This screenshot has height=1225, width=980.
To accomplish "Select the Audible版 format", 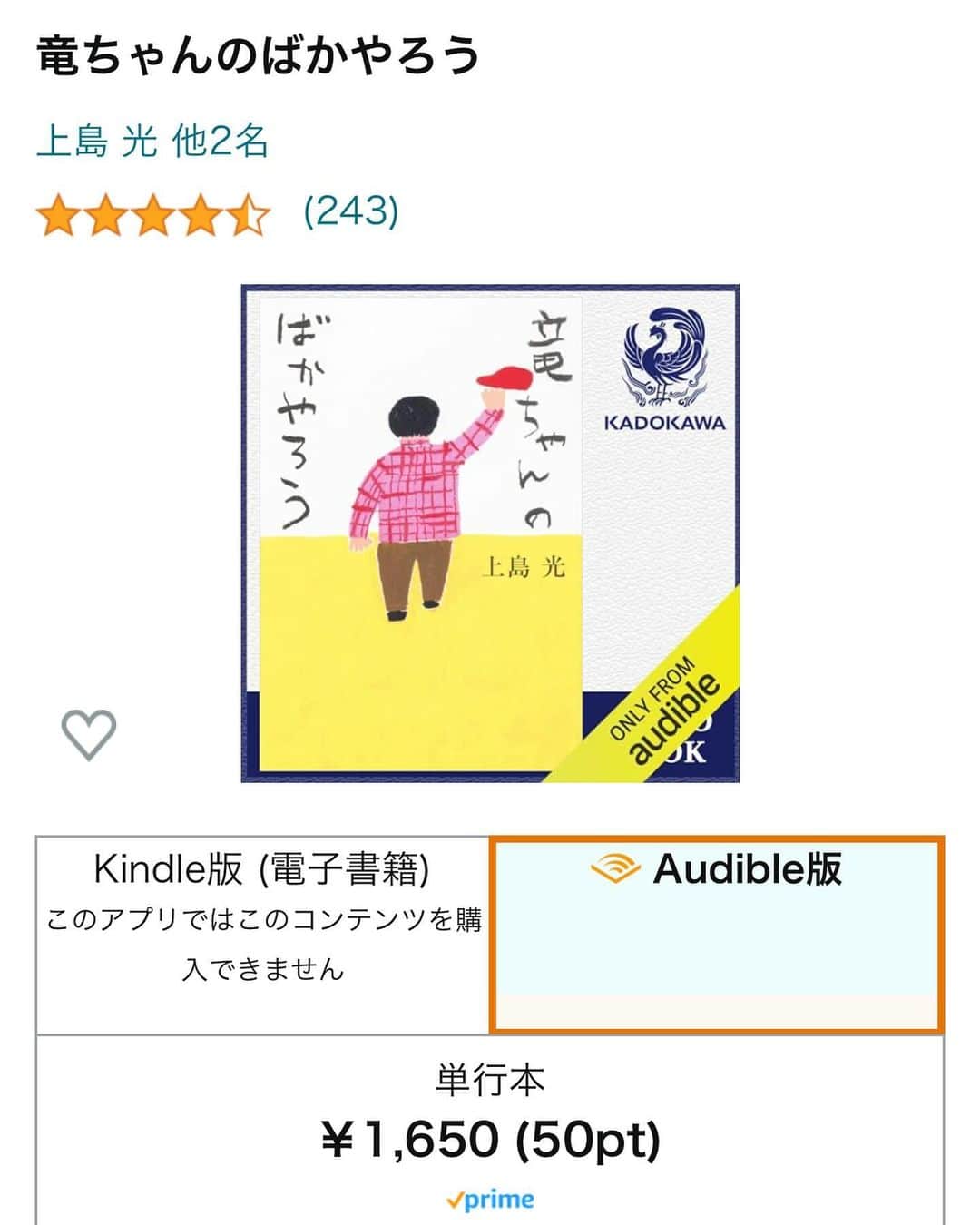I will [717, 934].
